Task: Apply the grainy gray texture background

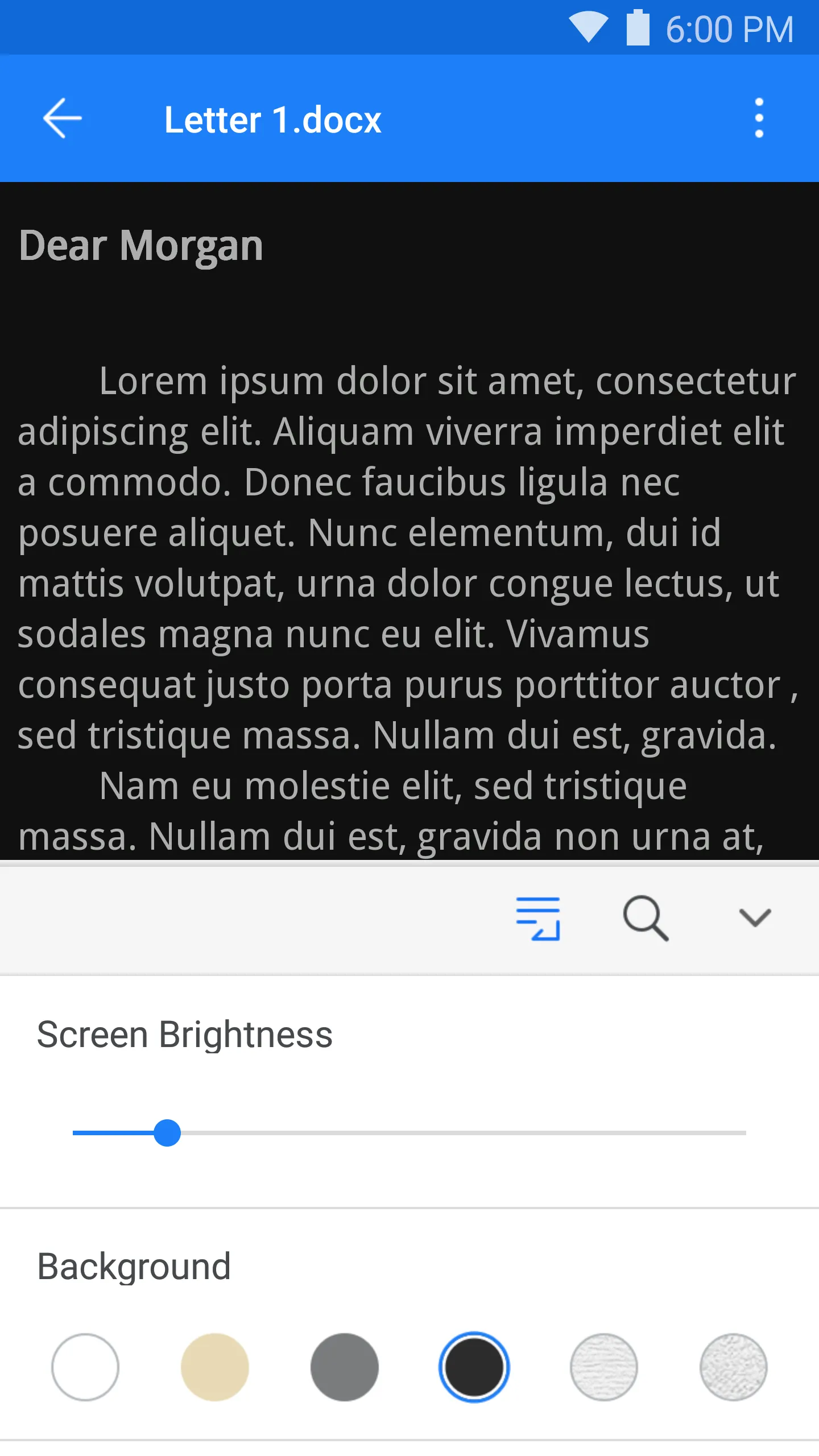Action: coord(734,1367)
